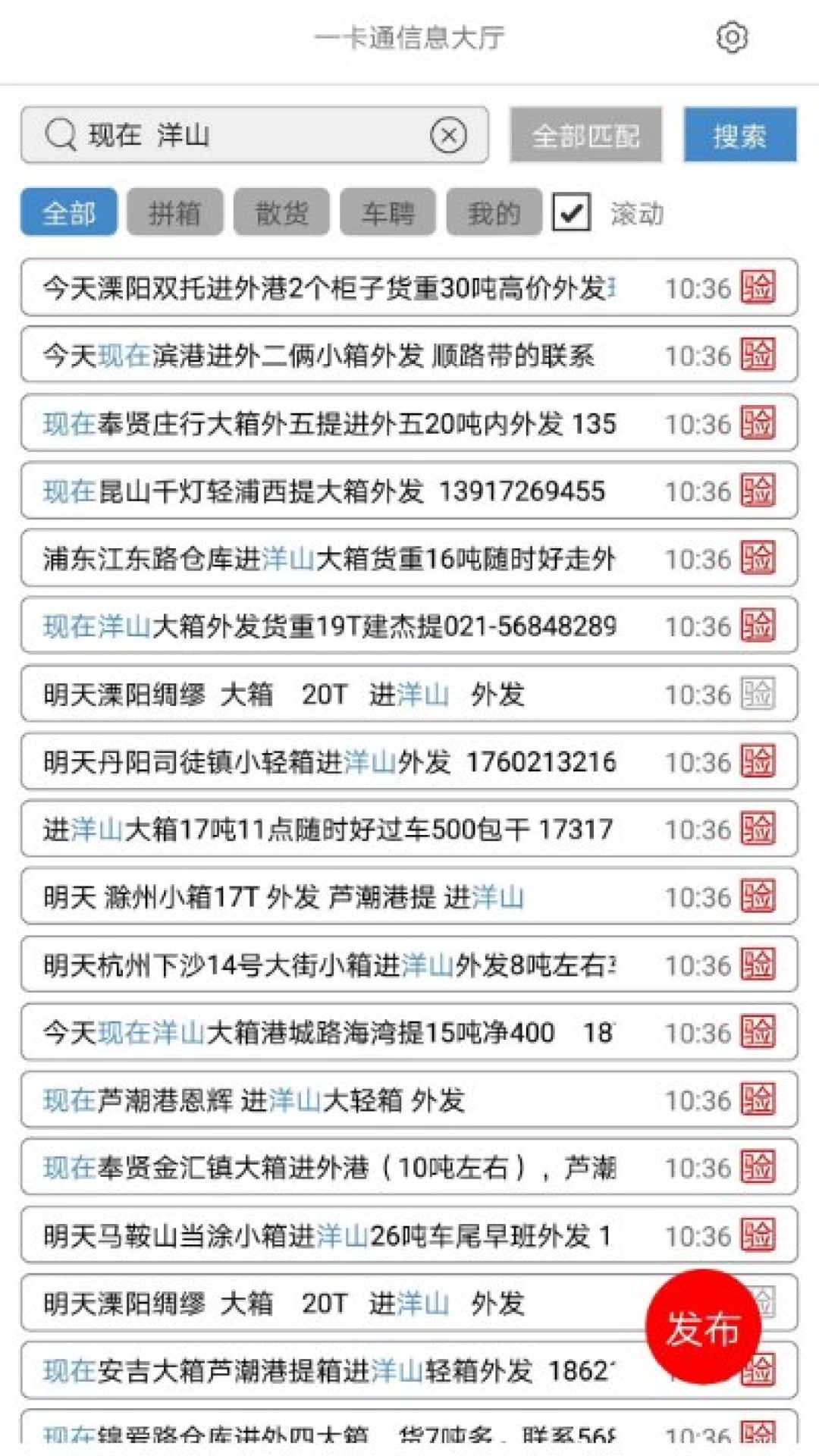819x1456 pixels.
Task: Tap the red 发布 button
Action: point(702,1328)
